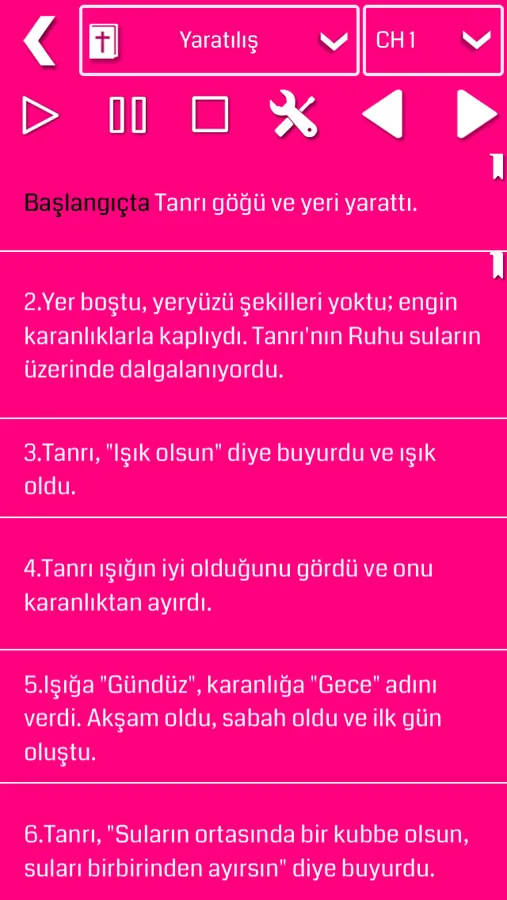Go to the previous chapter
Image resolution: width=507 pixels, height=900 pixels.
tap(382, 114)
